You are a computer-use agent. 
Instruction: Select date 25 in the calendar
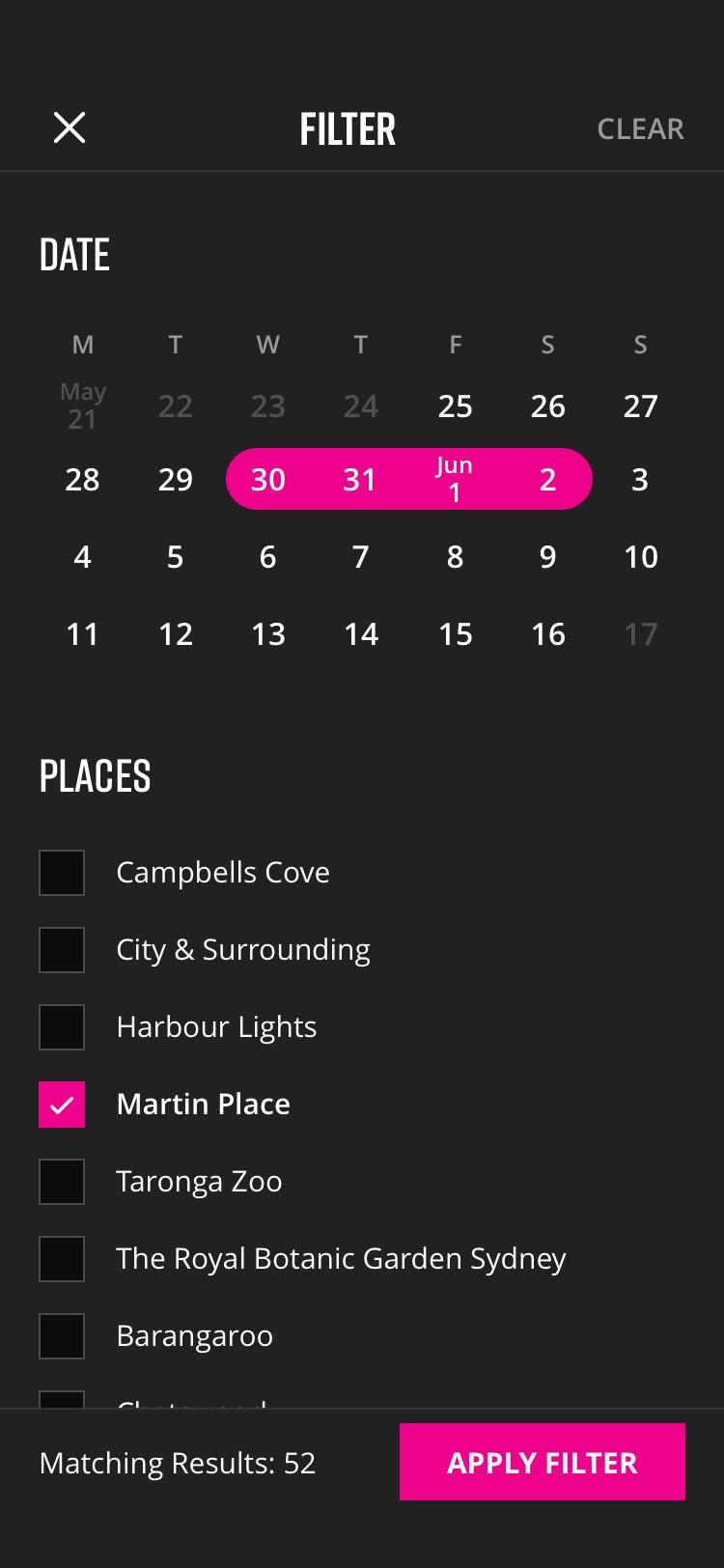click(455, 406)
